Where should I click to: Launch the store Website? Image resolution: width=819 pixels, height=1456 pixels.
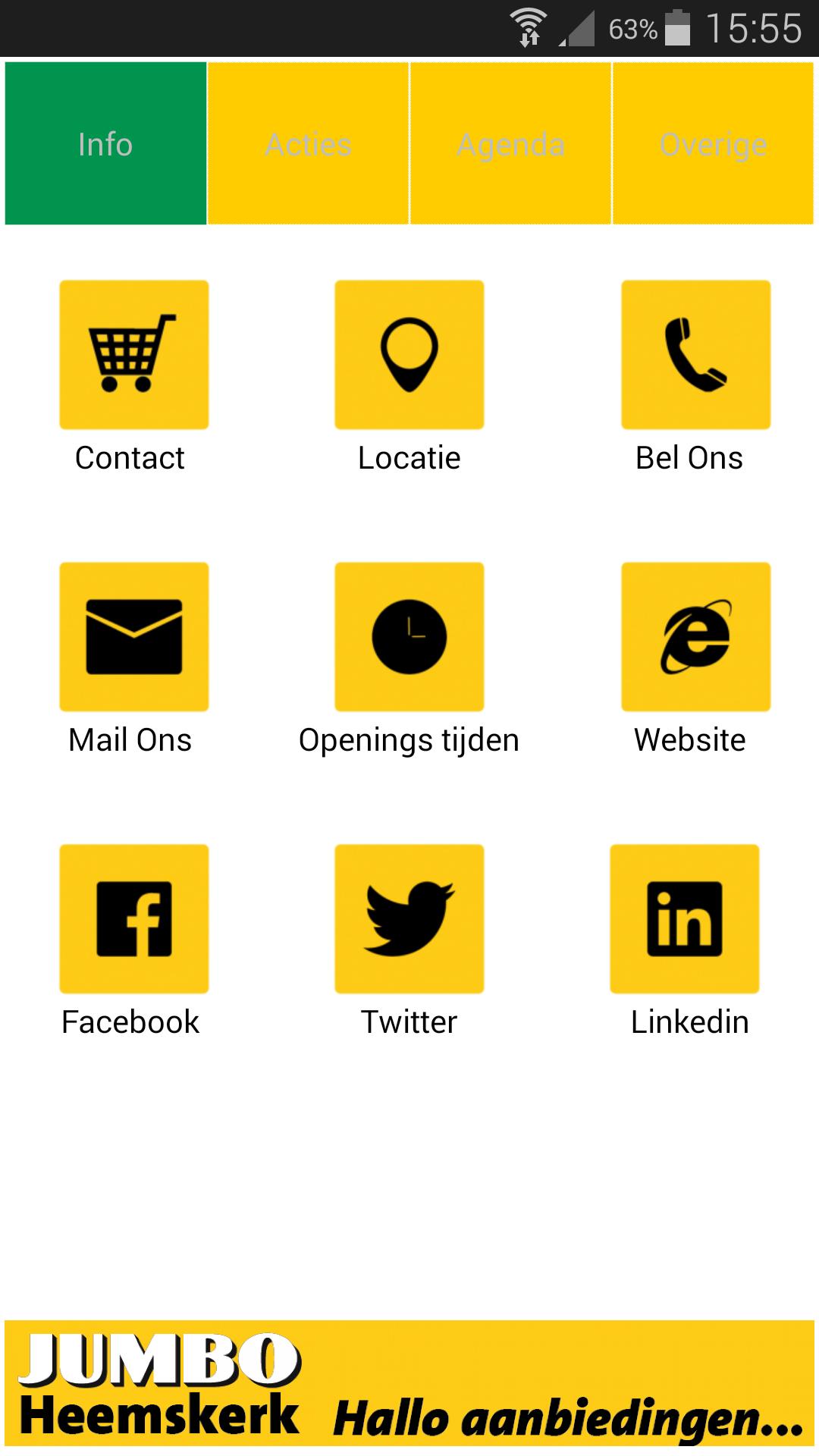[695, 637]
